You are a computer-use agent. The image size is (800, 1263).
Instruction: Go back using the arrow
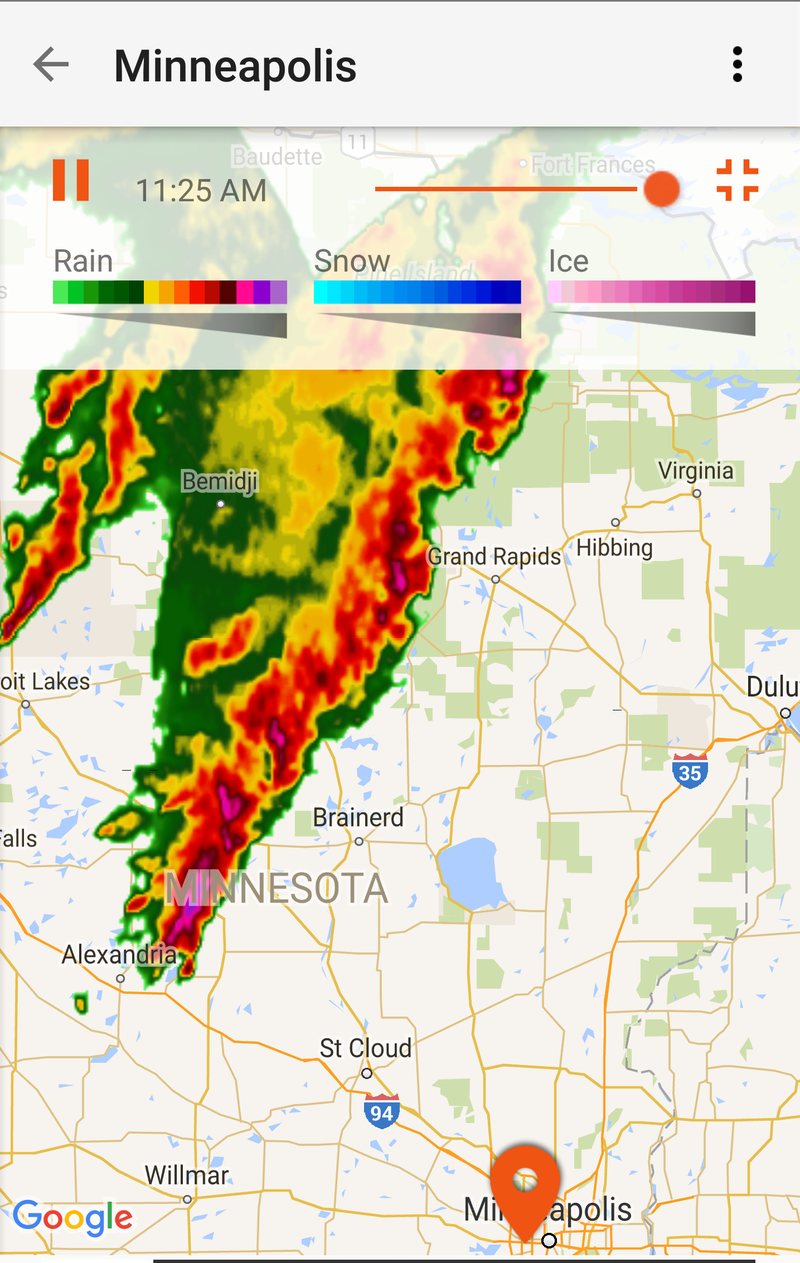(x=50, y=66)
